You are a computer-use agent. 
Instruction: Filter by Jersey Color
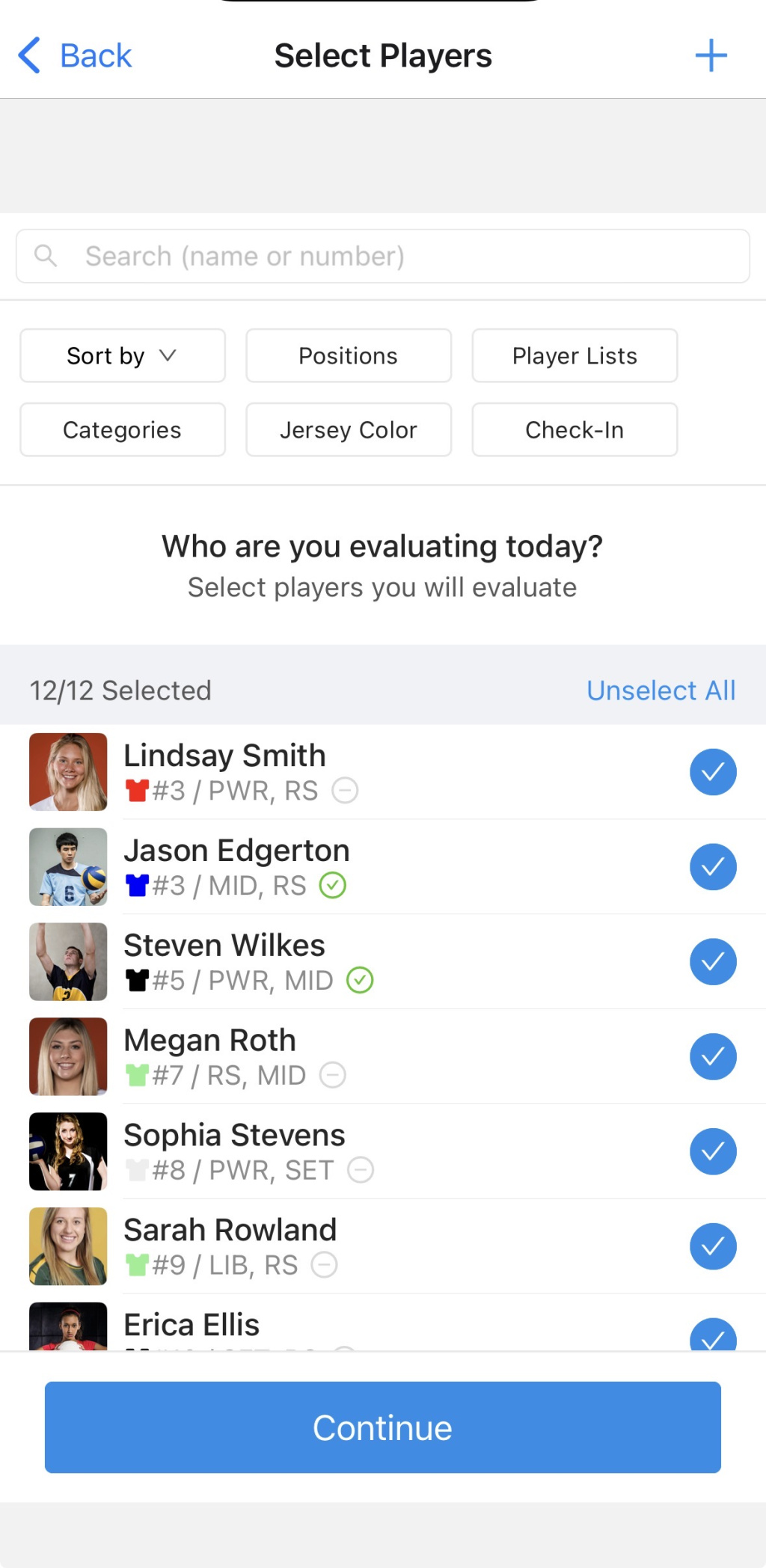tap(349, 430)
